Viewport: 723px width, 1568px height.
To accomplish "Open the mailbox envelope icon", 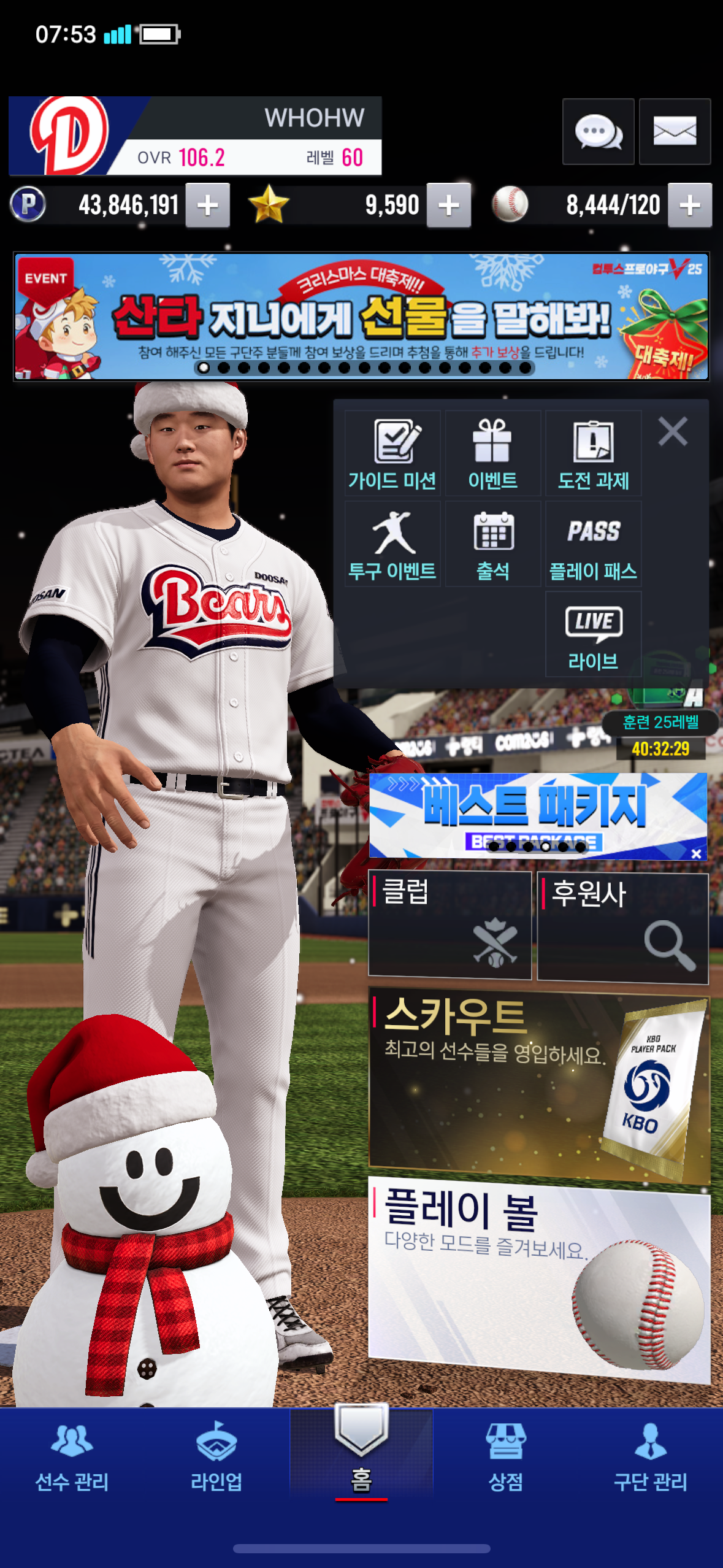I will pyautogui.click(x=675, y=131).
